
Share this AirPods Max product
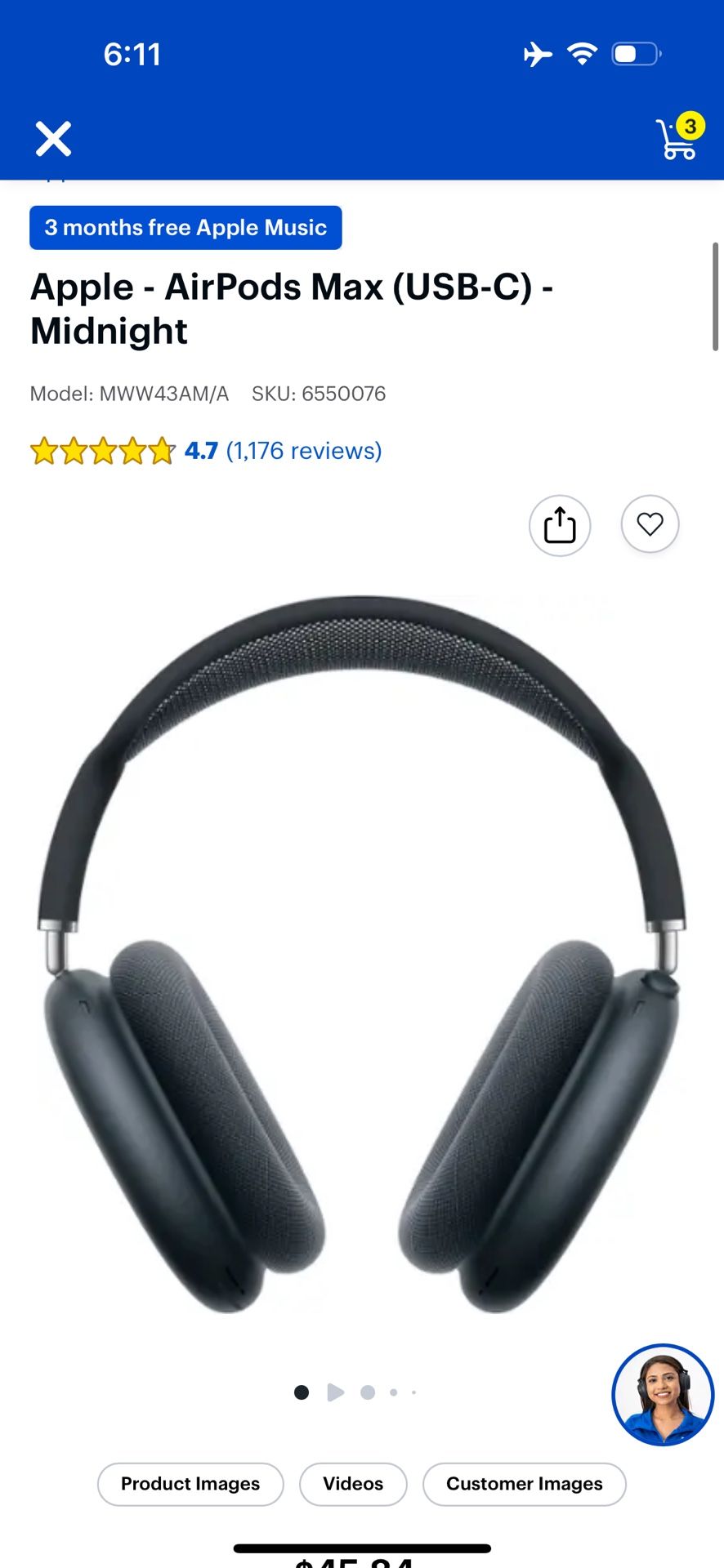tap(560, 525)
